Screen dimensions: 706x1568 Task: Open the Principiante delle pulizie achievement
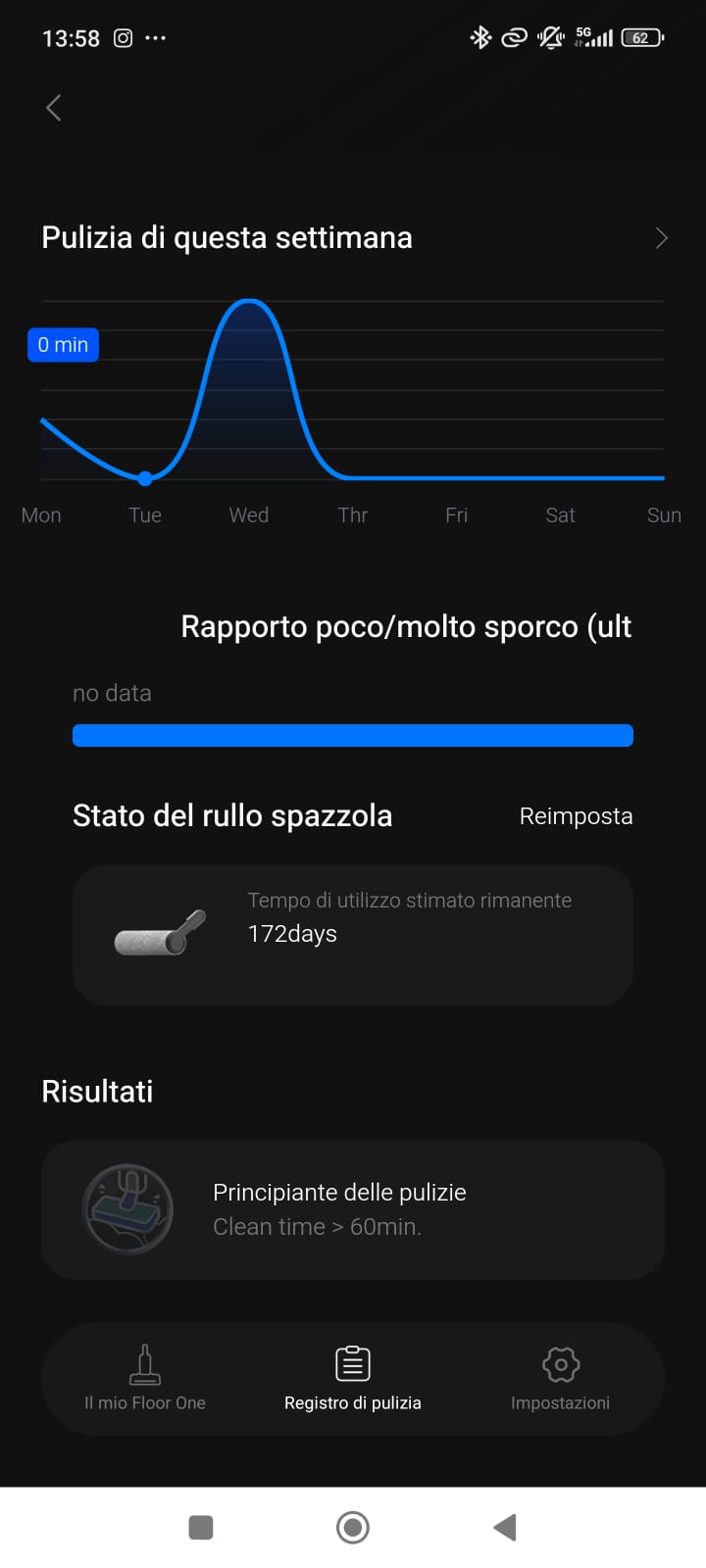tap(353, 1209)
